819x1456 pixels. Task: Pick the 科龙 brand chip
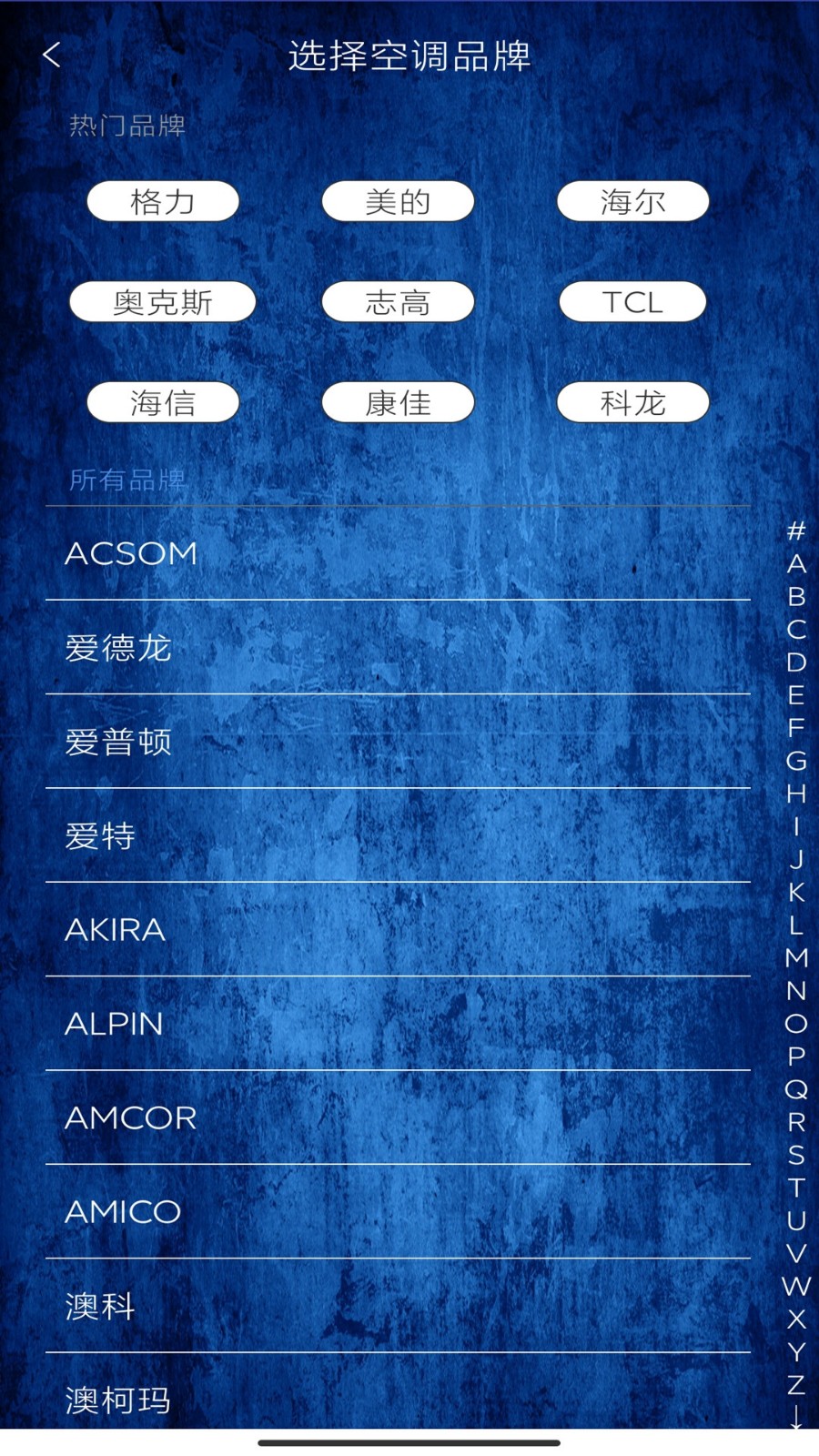pos(632,402)
